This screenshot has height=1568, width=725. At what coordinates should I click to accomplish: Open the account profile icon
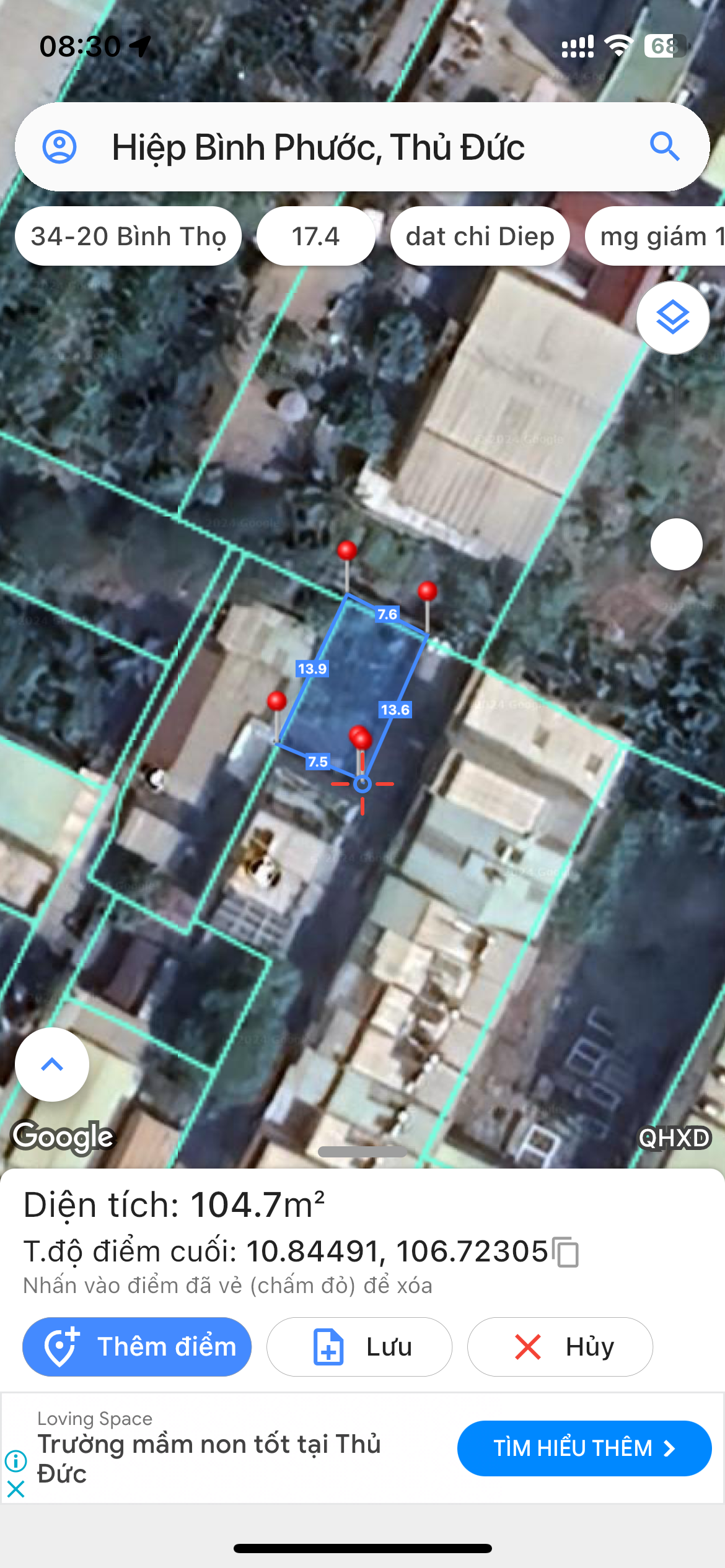(x=59, y=147)
